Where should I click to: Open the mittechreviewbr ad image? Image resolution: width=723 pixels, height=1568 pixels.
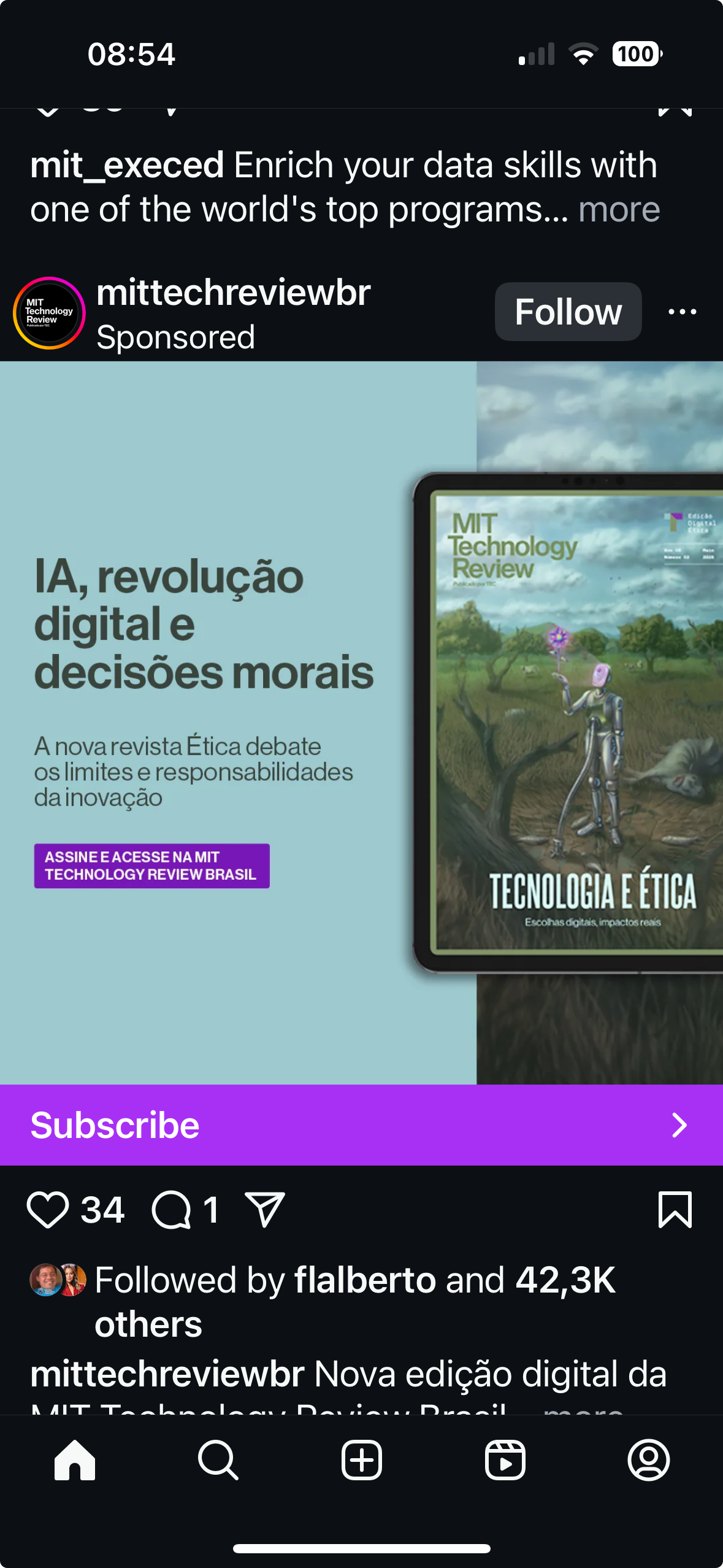click(x=361, y=723)
